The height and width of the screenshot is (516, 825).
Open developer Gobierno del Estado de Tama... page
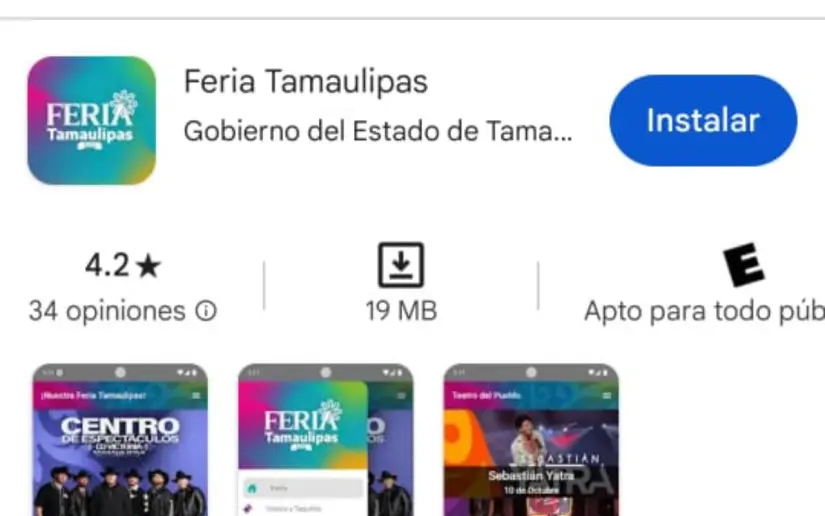tap(378, 131)
